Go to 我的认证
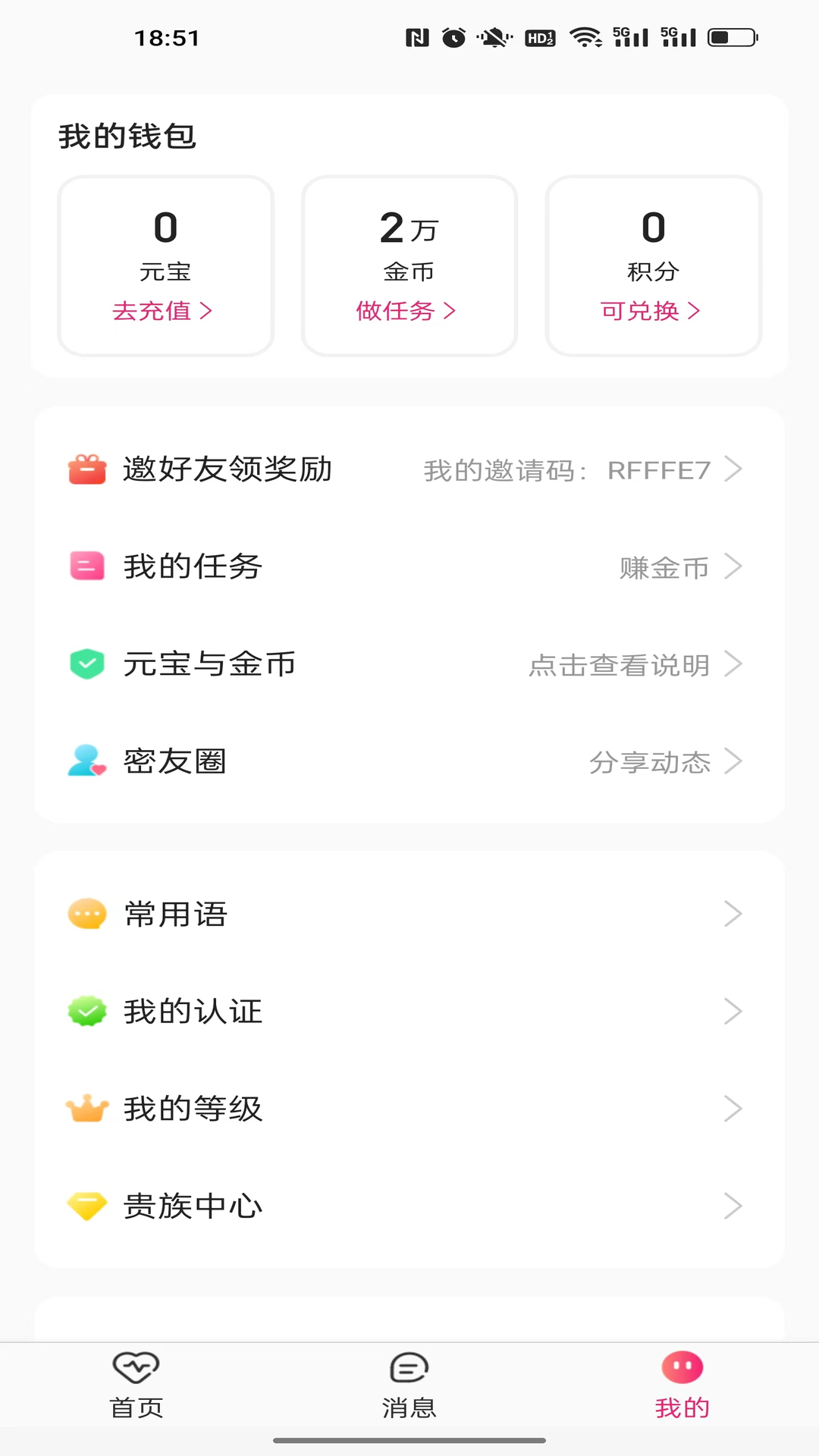This screenshot has height=1456, width=819. (x=409, y=1011)
